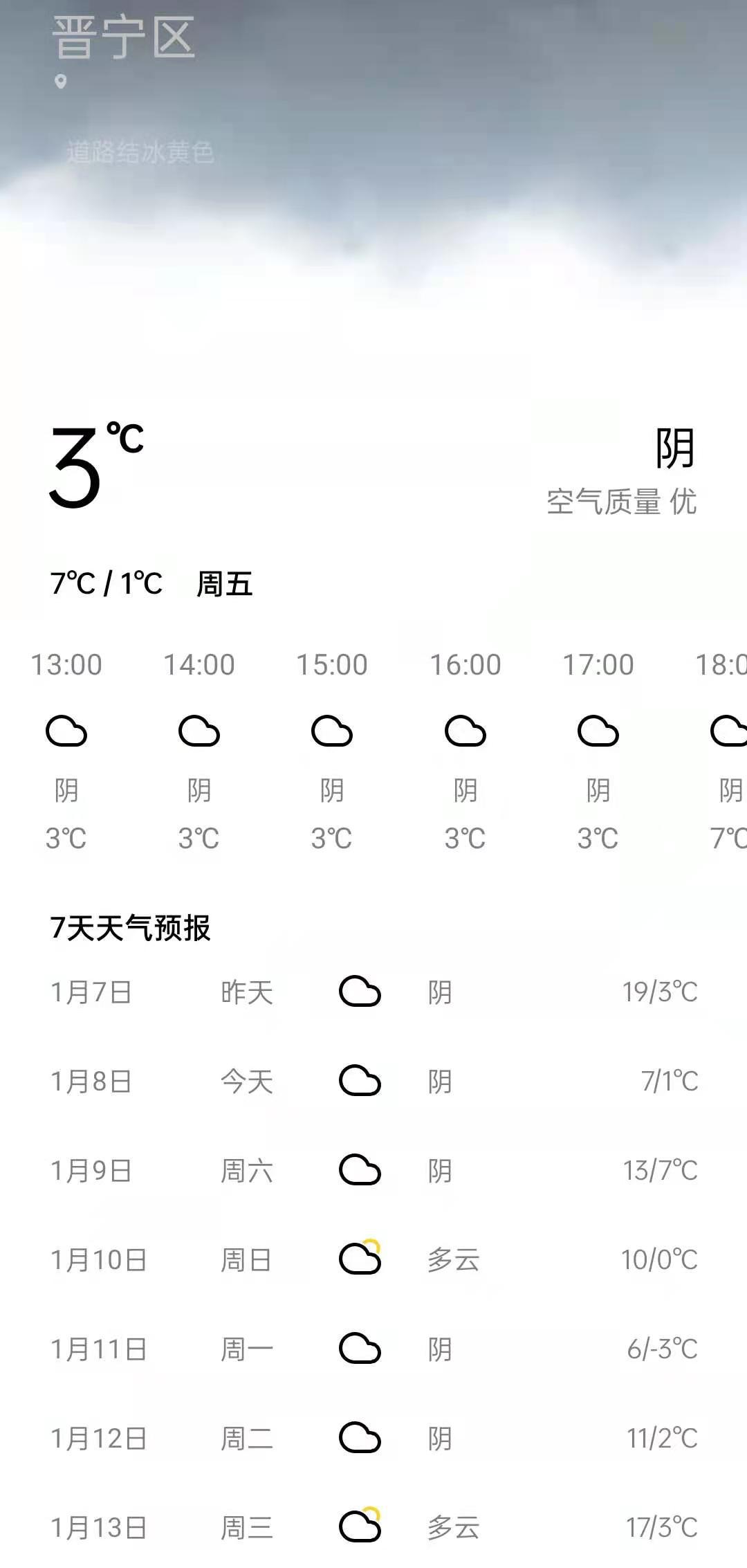Open the 空气质量 优 air quality details

pyautogui.click(x=621, y=502)
